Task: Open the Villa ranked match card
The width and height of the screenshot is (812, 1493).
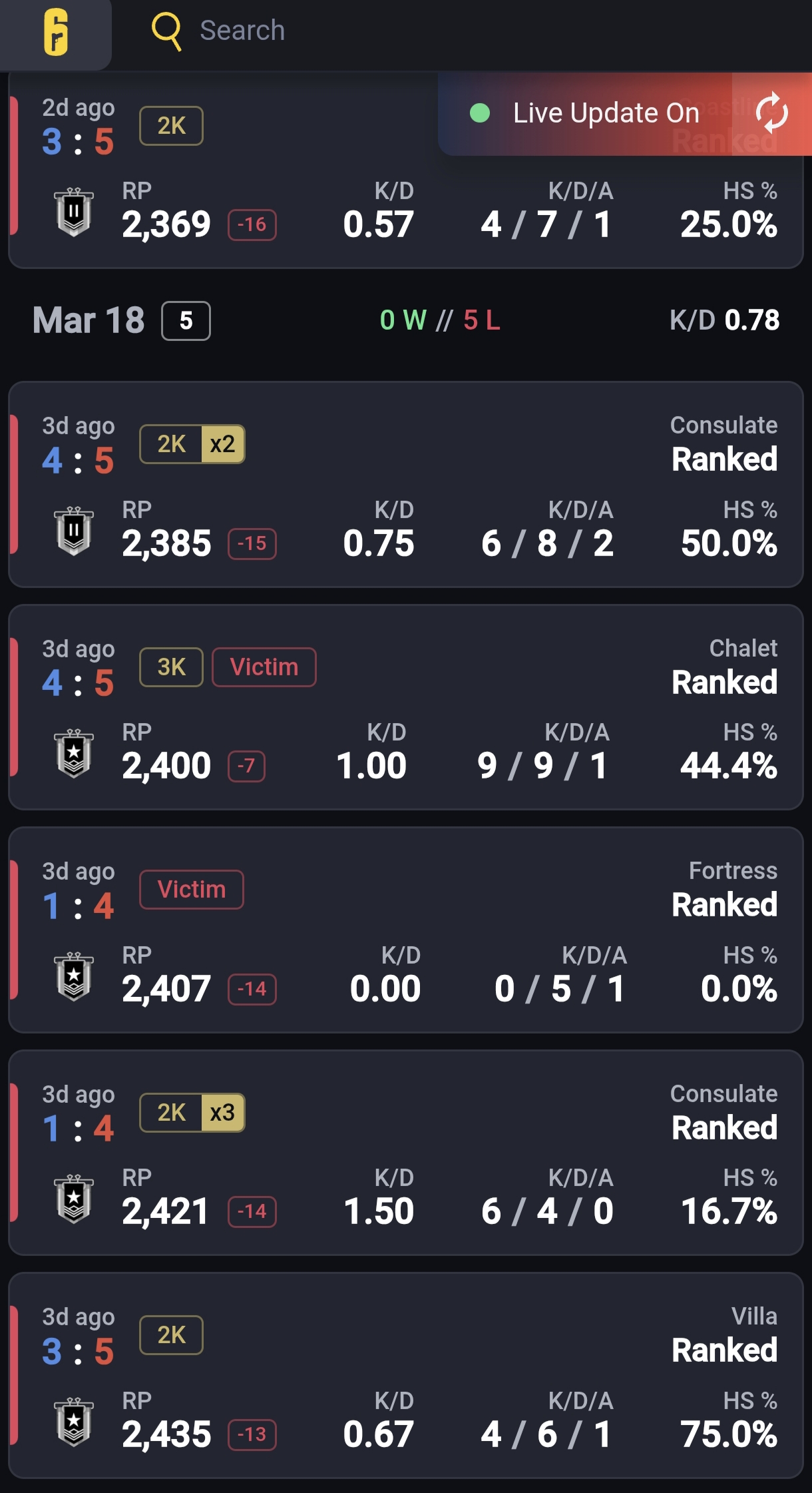Action: coord(405,1375)
